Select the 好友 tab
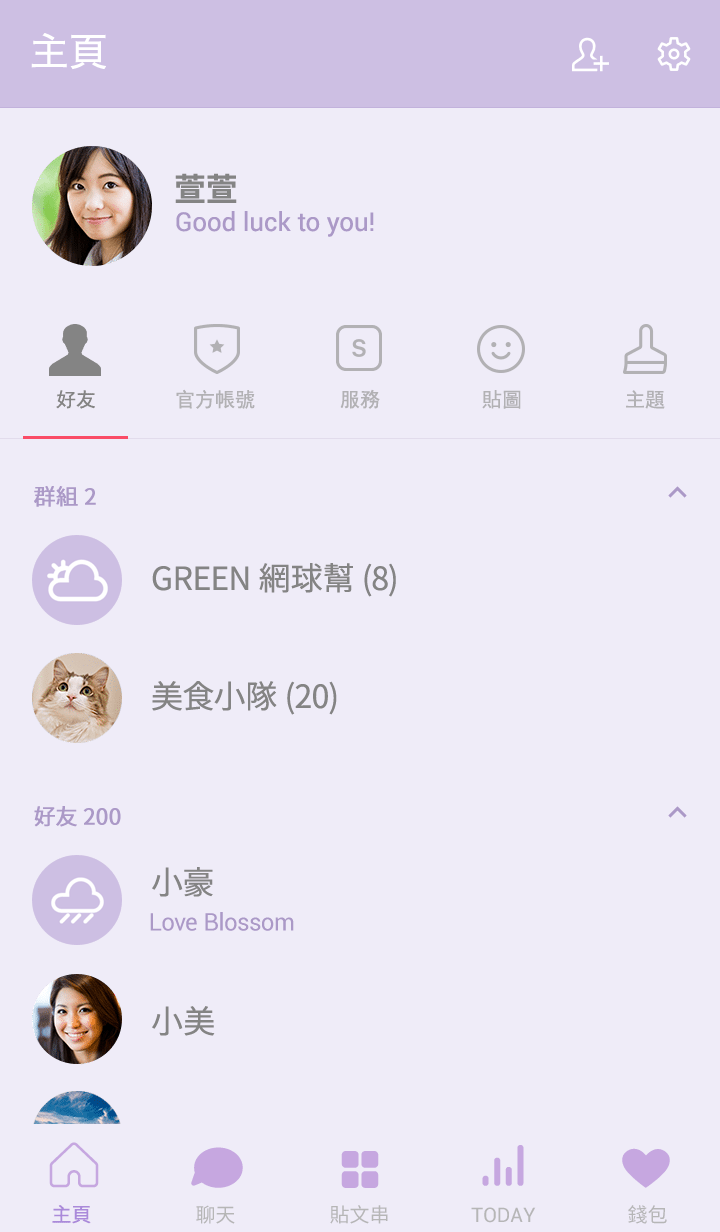 (x=76, y=368)
